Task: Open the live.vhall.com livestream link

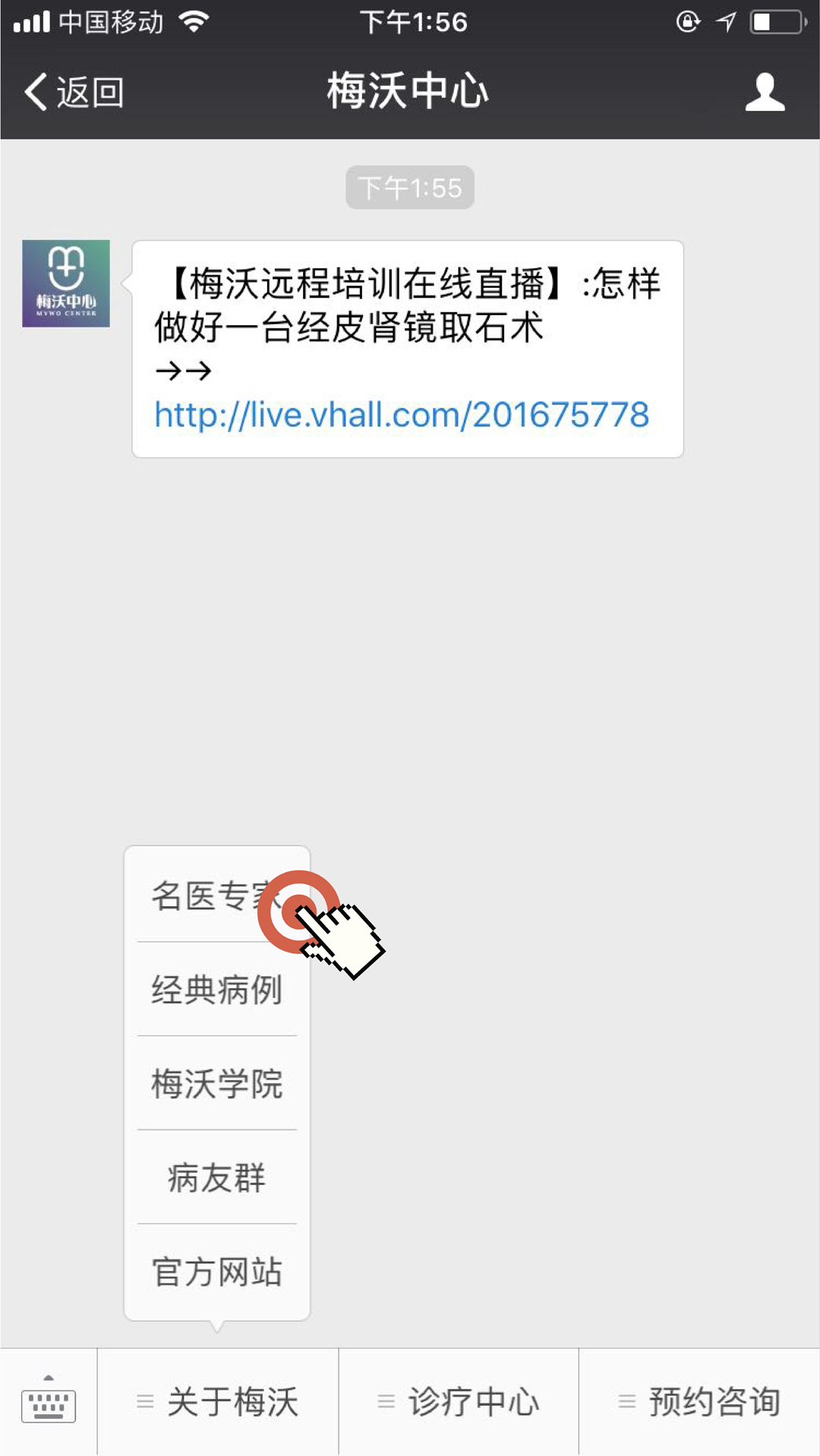Action: click(402, 415)
